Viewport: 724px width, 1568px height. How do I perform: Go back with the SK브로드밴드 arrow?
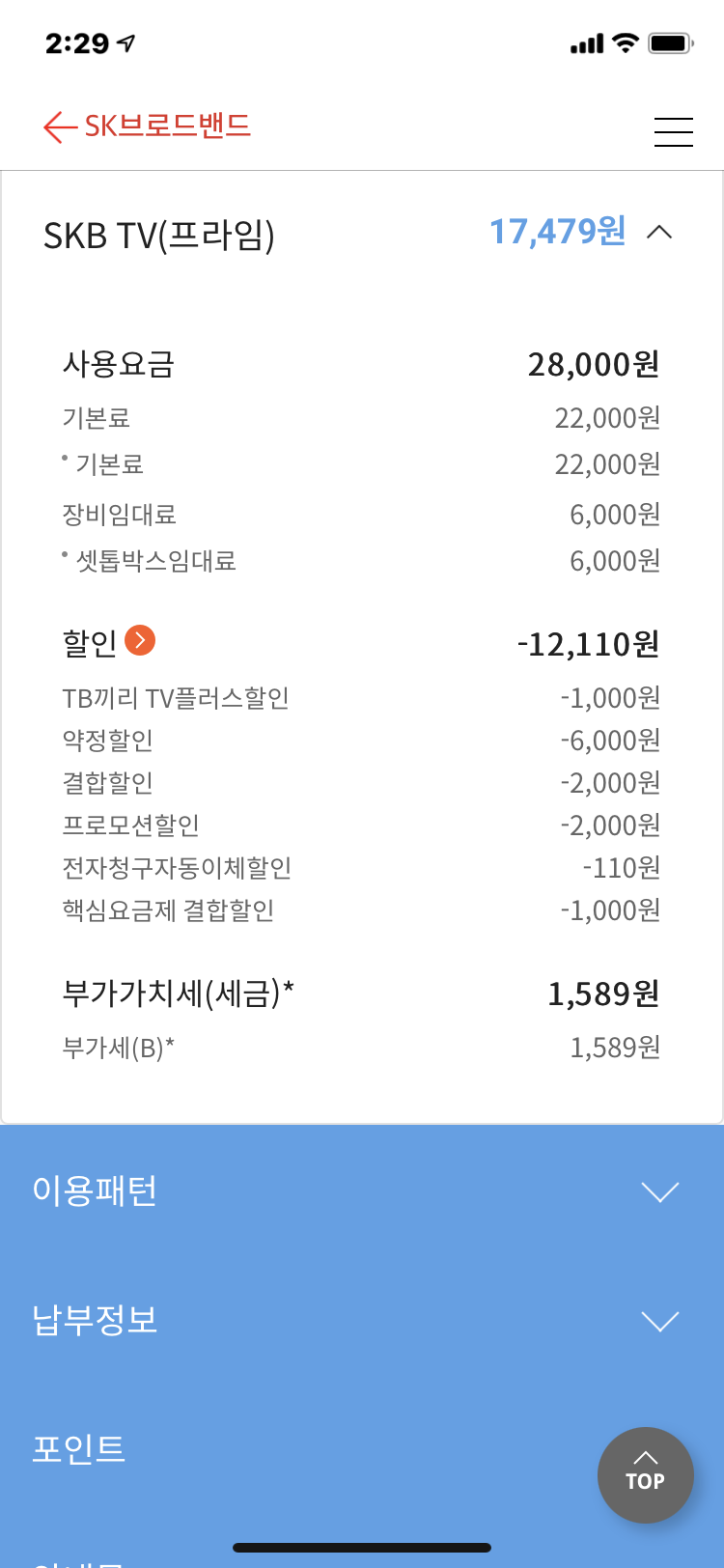(60, 126)
